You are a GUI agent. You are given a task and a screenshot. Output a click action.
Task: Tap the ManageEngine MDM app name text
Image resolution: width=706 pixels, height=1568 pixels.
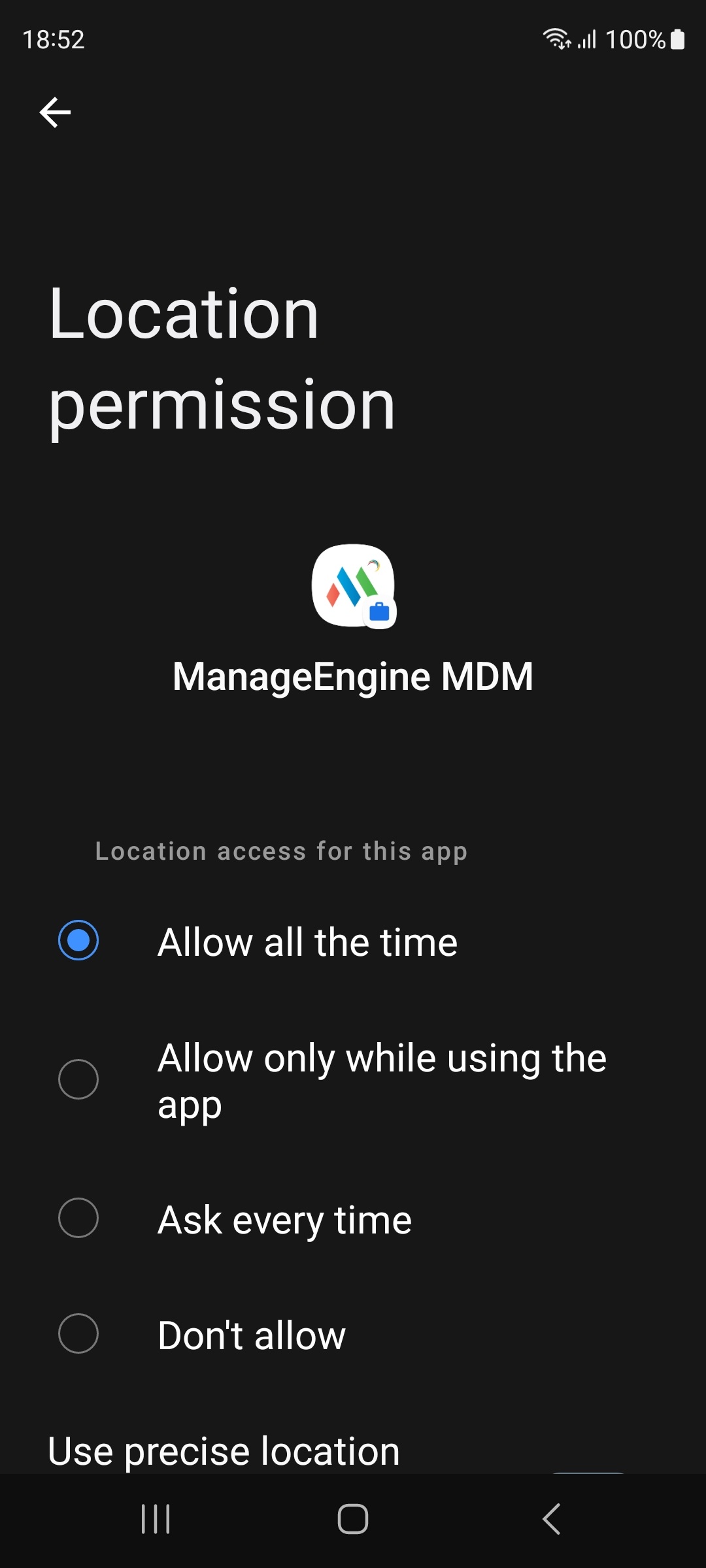pos(353,677)
